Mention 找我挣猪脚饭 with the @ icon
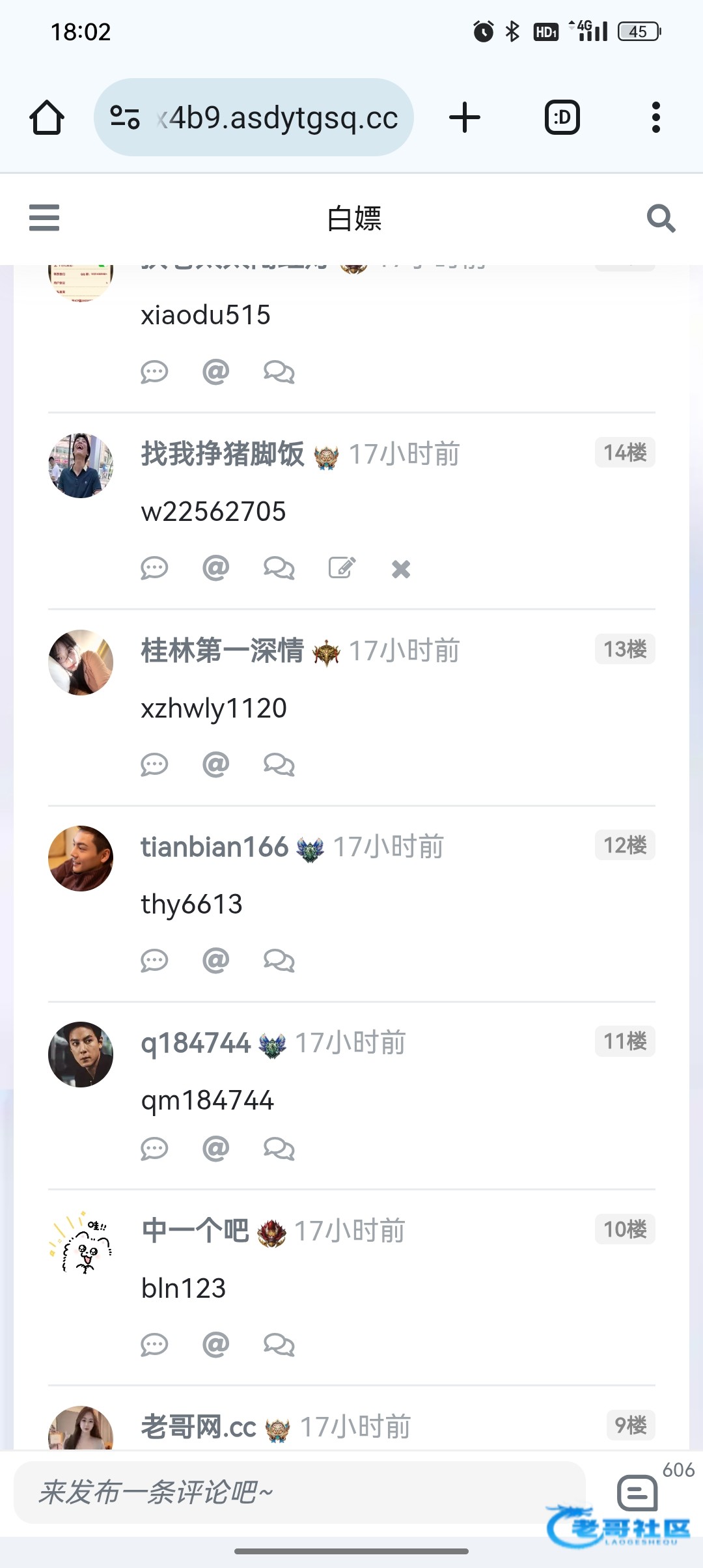The height and width of the screenshot is (1568, 703). [x=215, y=568]
